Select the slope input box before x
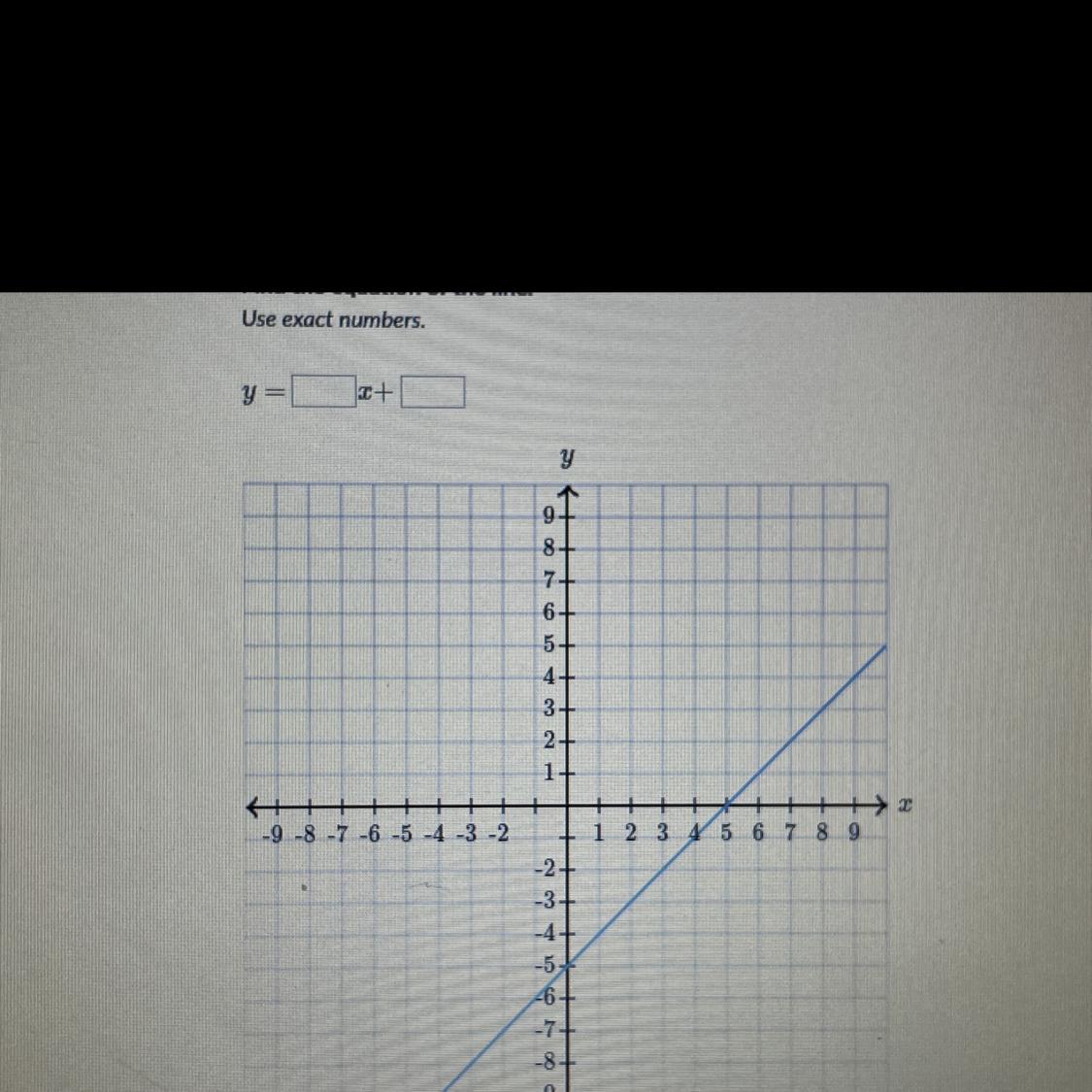The width and height of the screenshot is (1092, 1092). pos(324,393)
